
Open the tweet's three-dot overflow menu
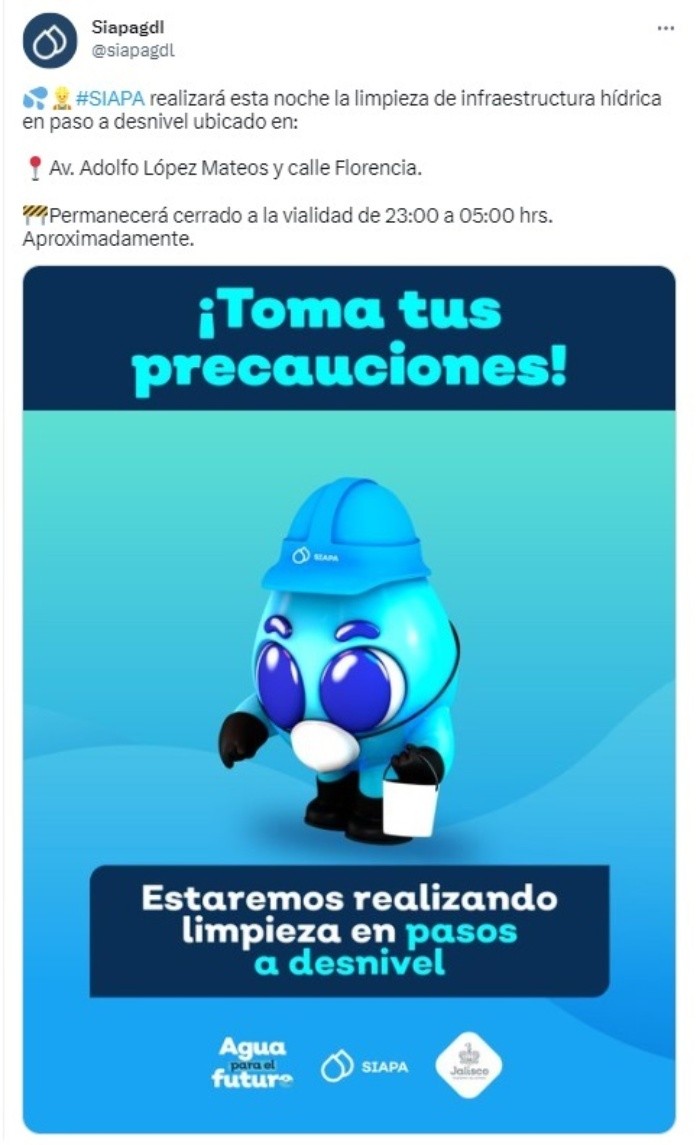click(665, 29)
